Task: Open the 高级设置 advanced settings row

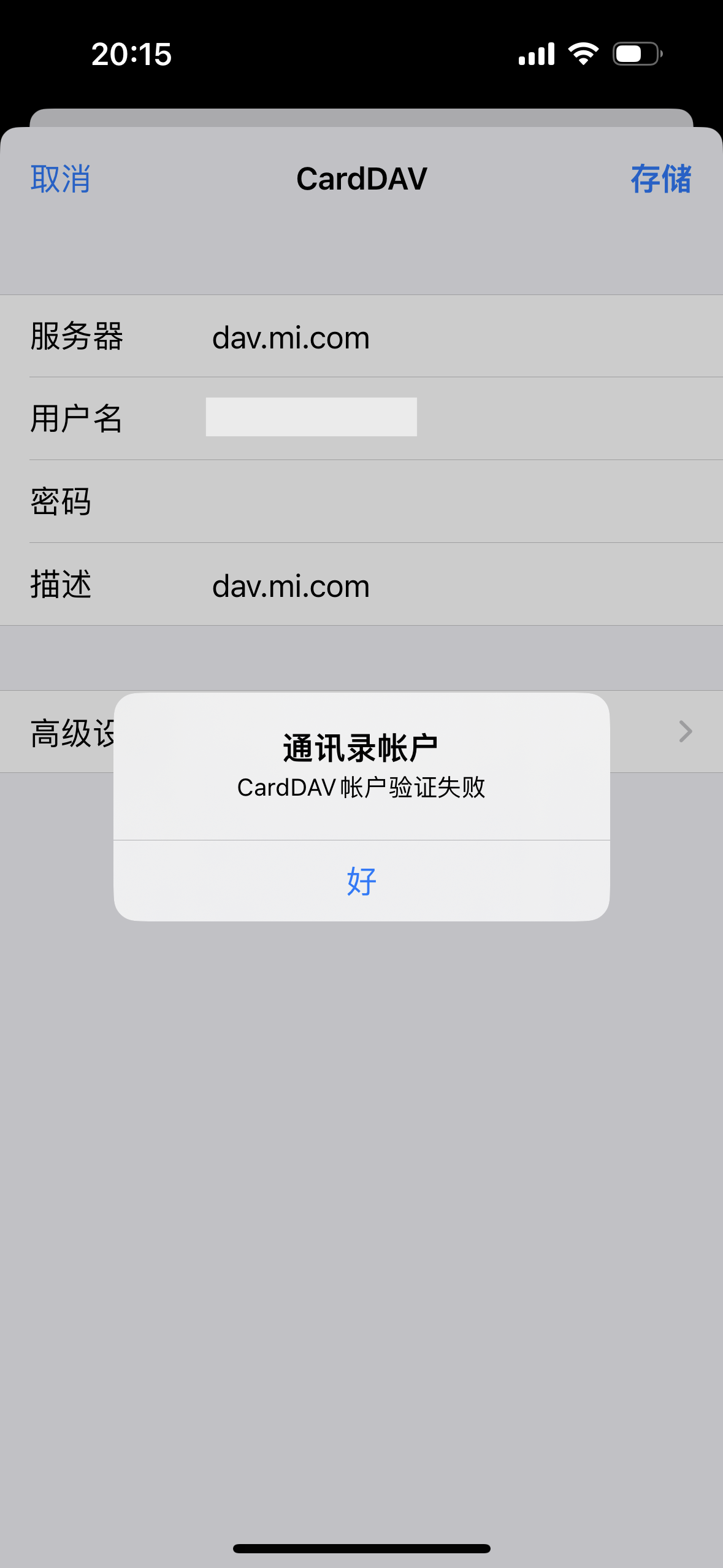Action: [662, 732]
